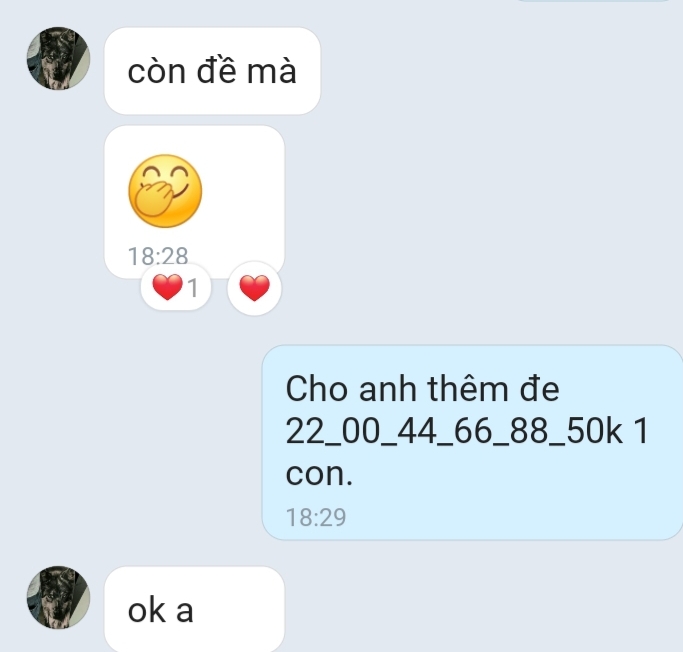Image resolution: width=683 pixels, height=652 pixels.
Task: React with the heart button on emoji message
Action: (256, 289)
